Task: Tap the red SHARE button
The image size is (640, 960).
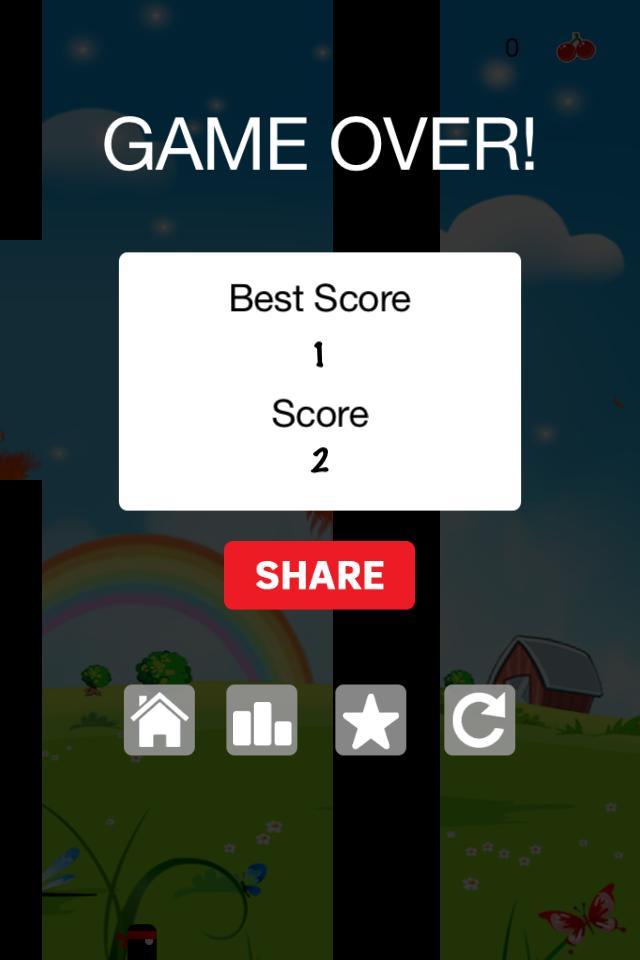Action: coord(319,575)
